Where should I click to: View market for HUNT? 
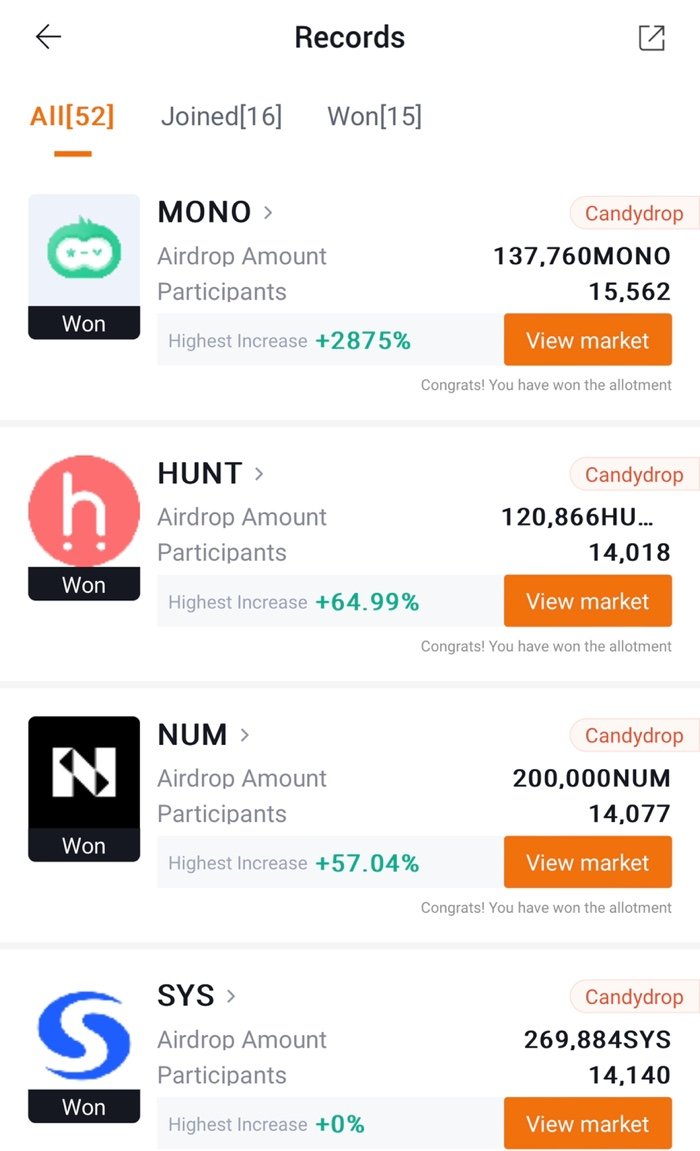(x=587, y=602)
